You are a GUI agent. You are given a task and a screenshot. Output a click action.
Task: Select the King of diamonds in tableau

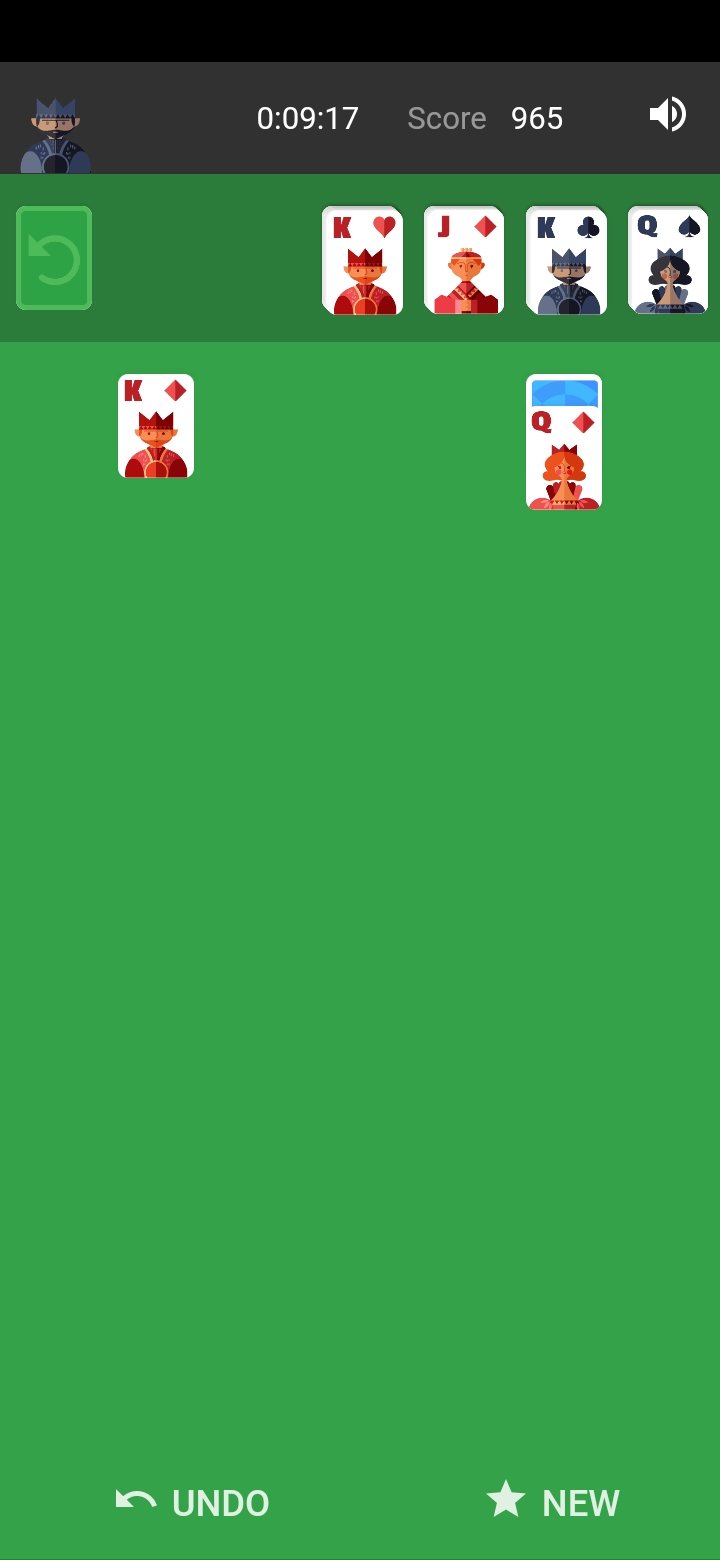(x=156, y=426)
